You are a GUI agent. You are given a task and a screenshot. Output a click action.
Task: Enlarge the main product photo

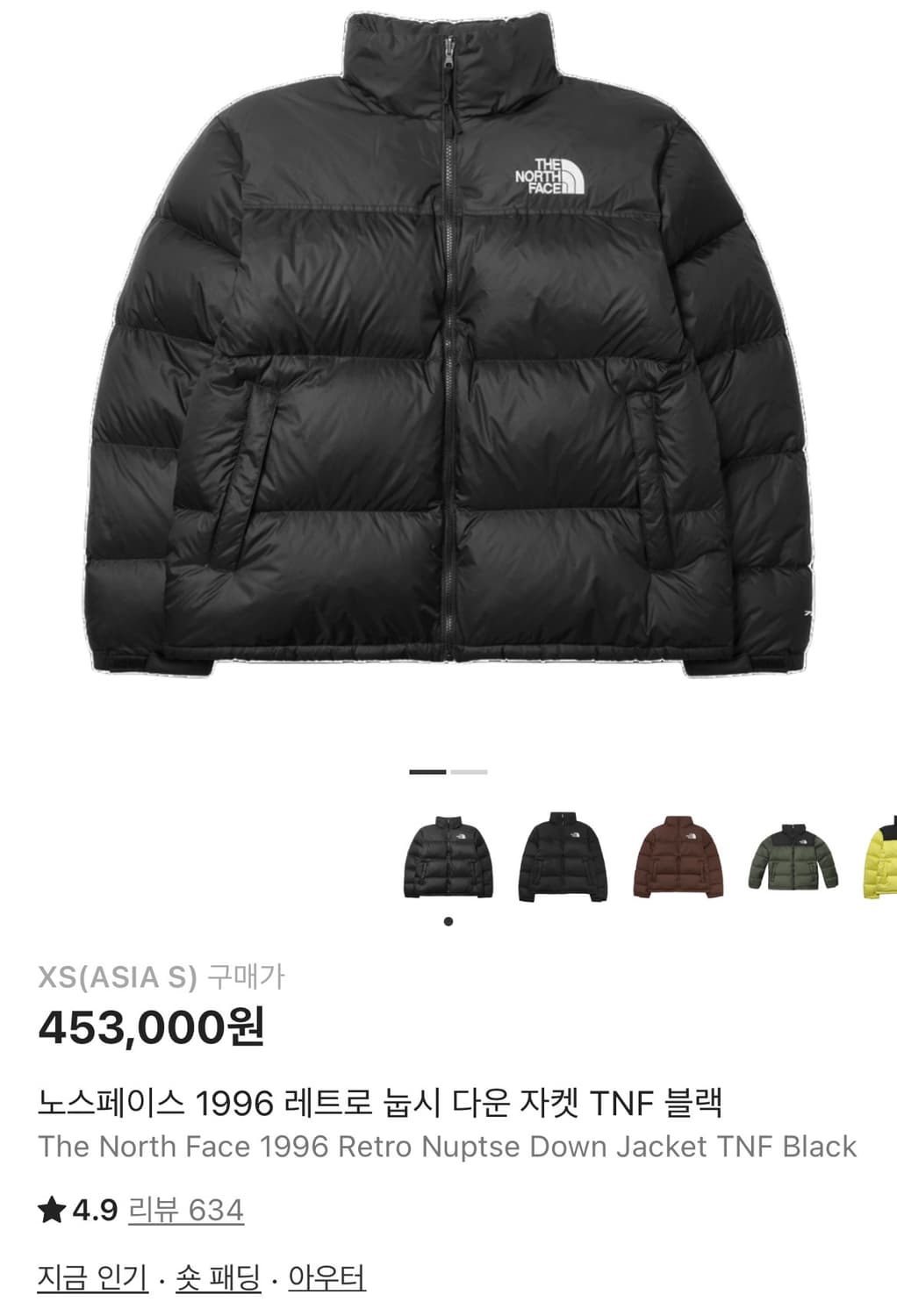(x=448, y=351)
